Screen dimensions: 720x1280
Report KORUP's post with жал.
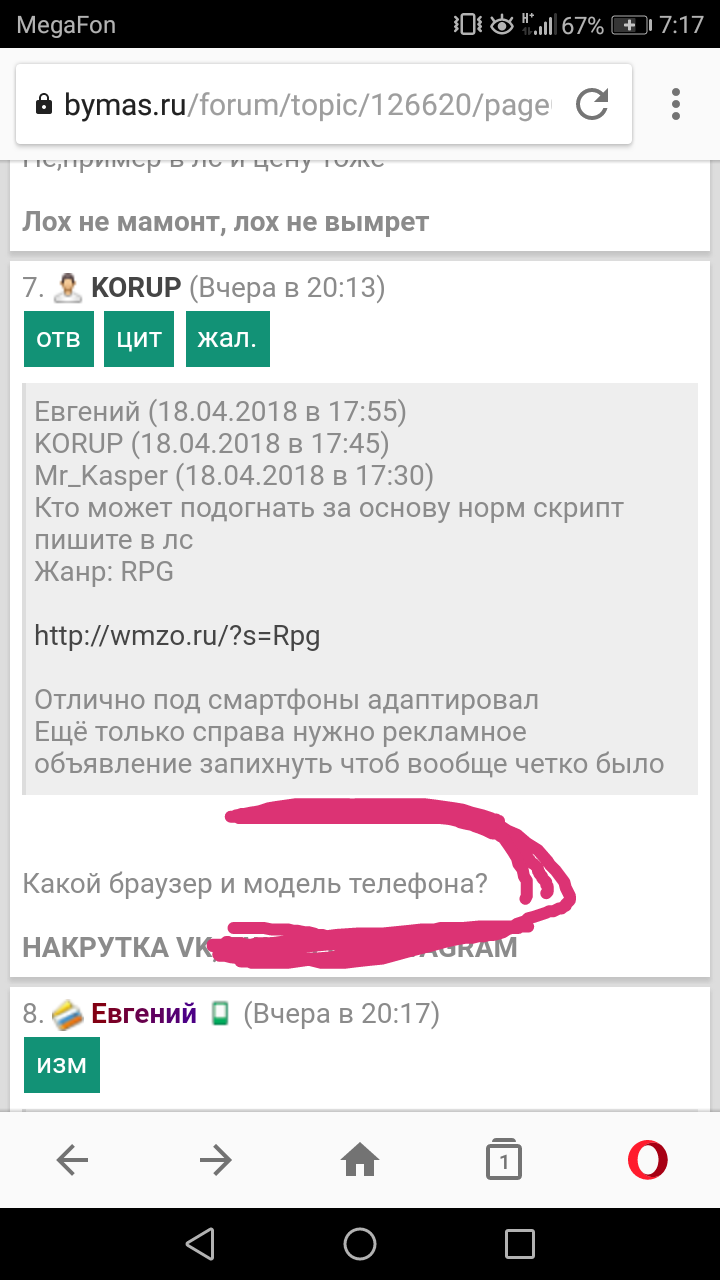[227, 339]
